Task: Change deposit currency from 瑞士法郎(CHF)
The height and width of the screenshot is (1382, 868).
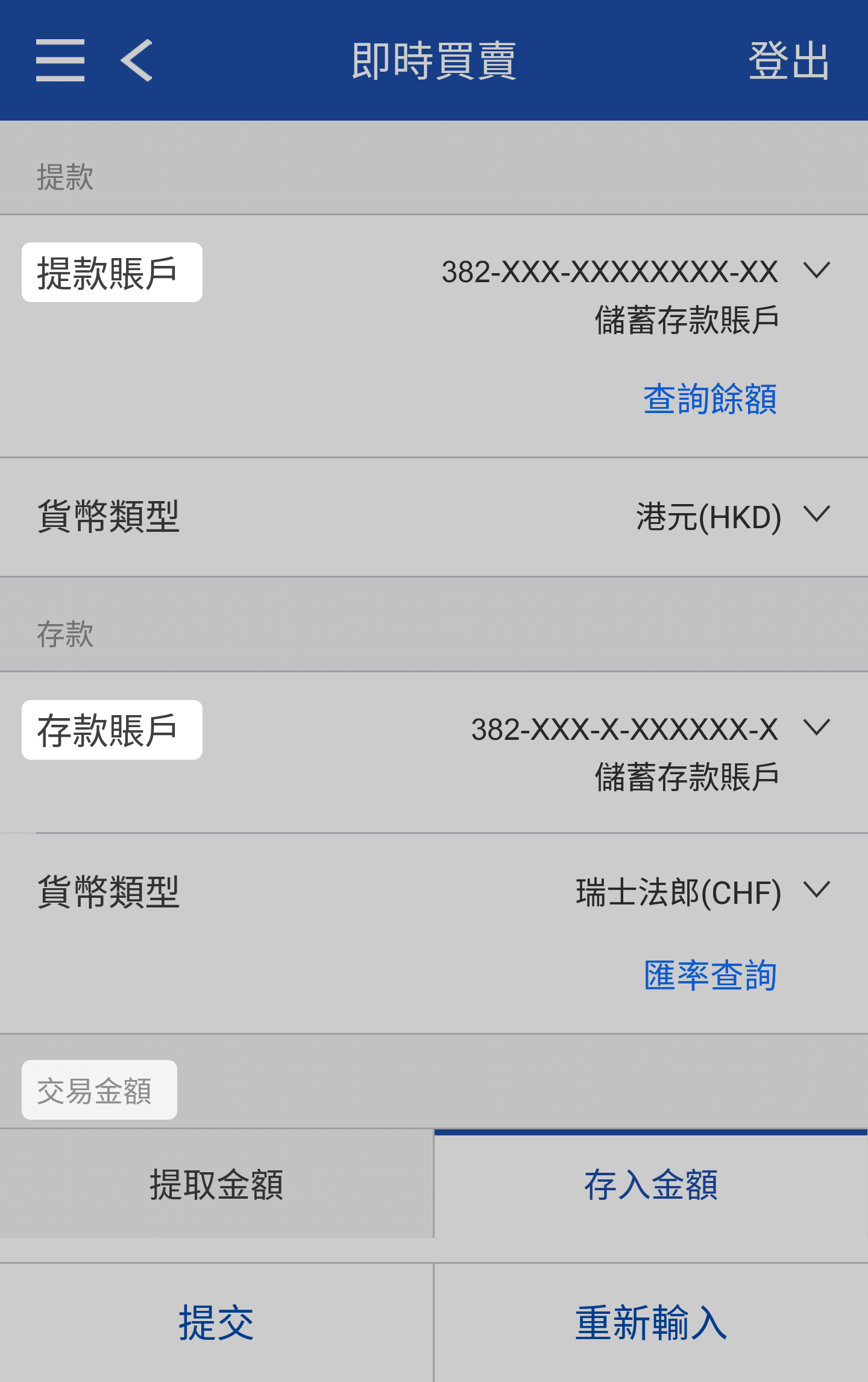Action: (x=816, y=891)
